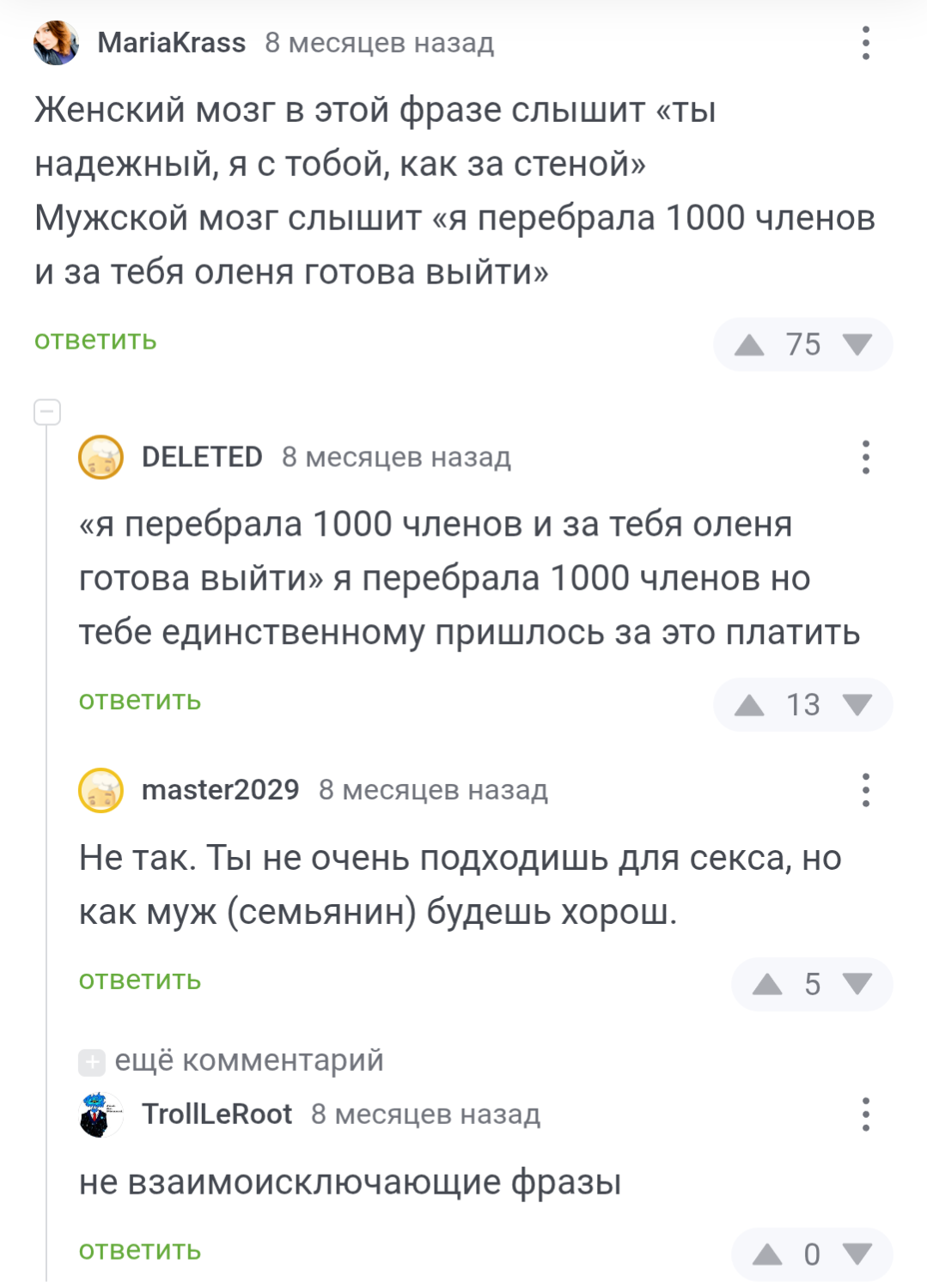Viewport: 927px width, 1288px height.
Task: Downvote MariaKrass's comment with 75 rating
Action: click(x=857, y=345)
